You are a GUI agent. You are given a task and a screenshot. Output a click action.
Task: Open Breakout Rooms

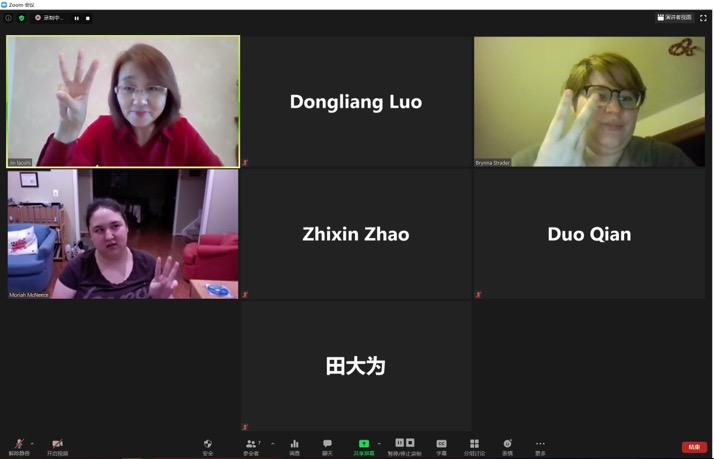point(474,447)
